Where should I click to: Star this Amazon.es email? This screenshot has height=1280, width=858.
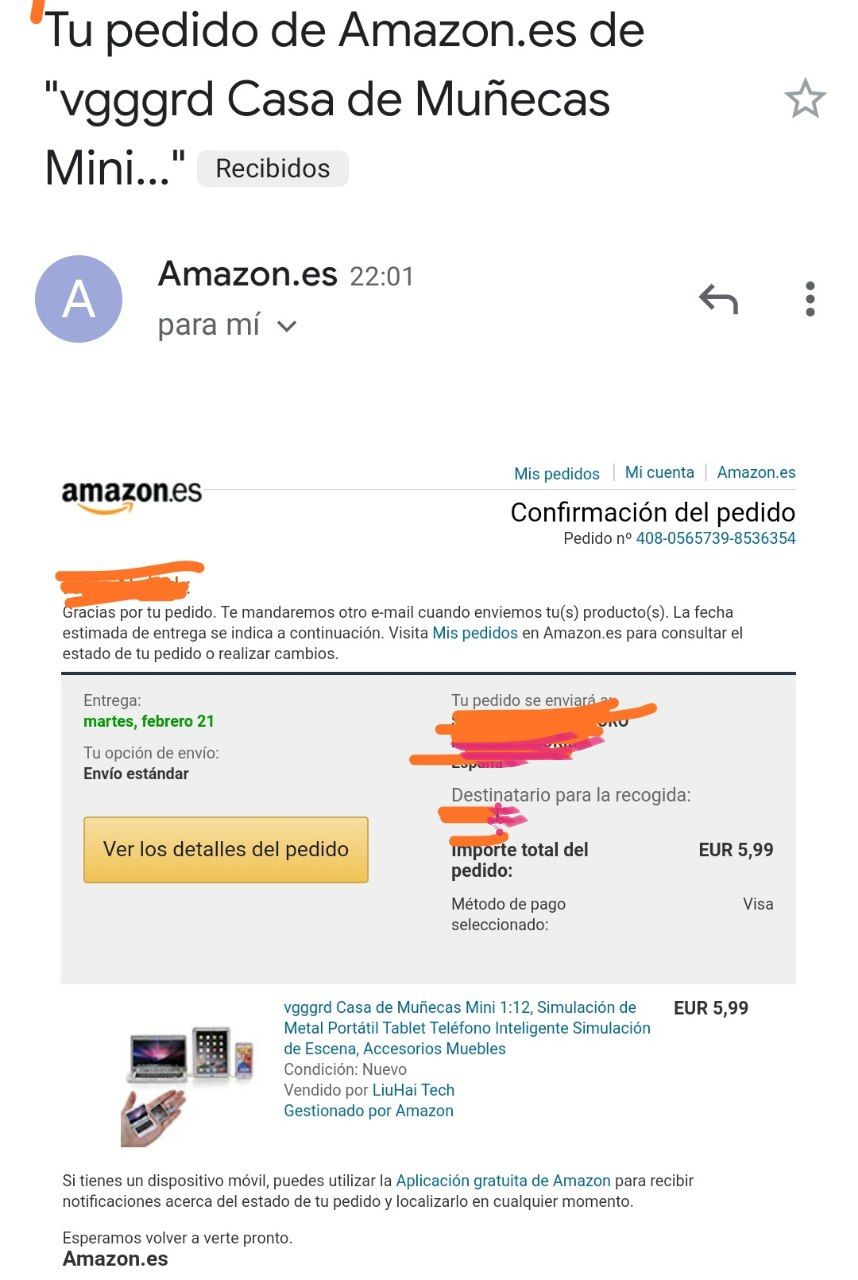(805, 100)
